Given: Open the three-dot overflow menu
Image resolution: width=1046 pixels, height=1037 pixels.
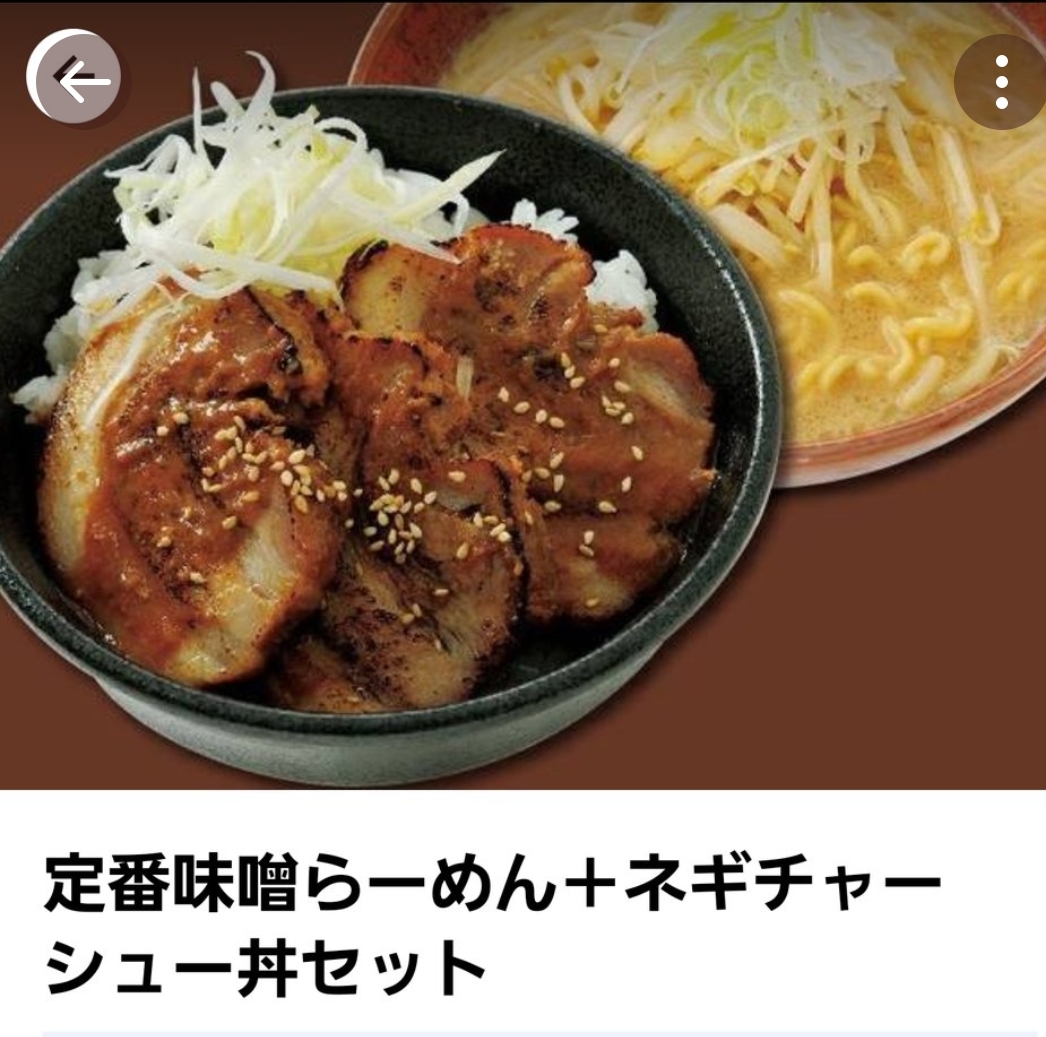Looking at the screenshot, I should (x=1000, y=82).
